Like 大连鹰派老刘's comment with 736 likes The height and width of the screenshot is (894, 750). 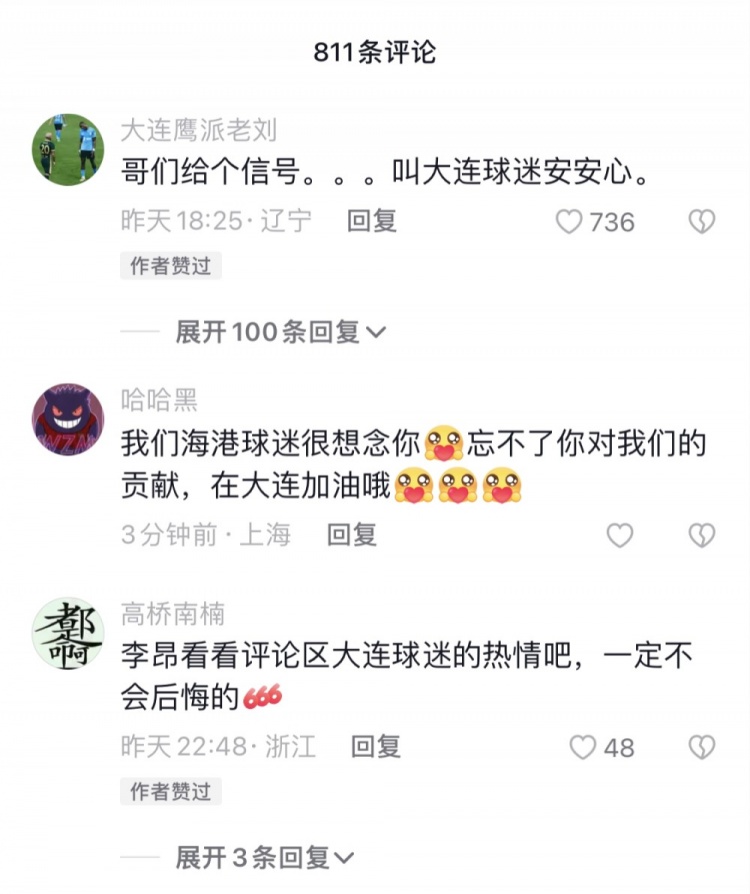coord(570,222)
